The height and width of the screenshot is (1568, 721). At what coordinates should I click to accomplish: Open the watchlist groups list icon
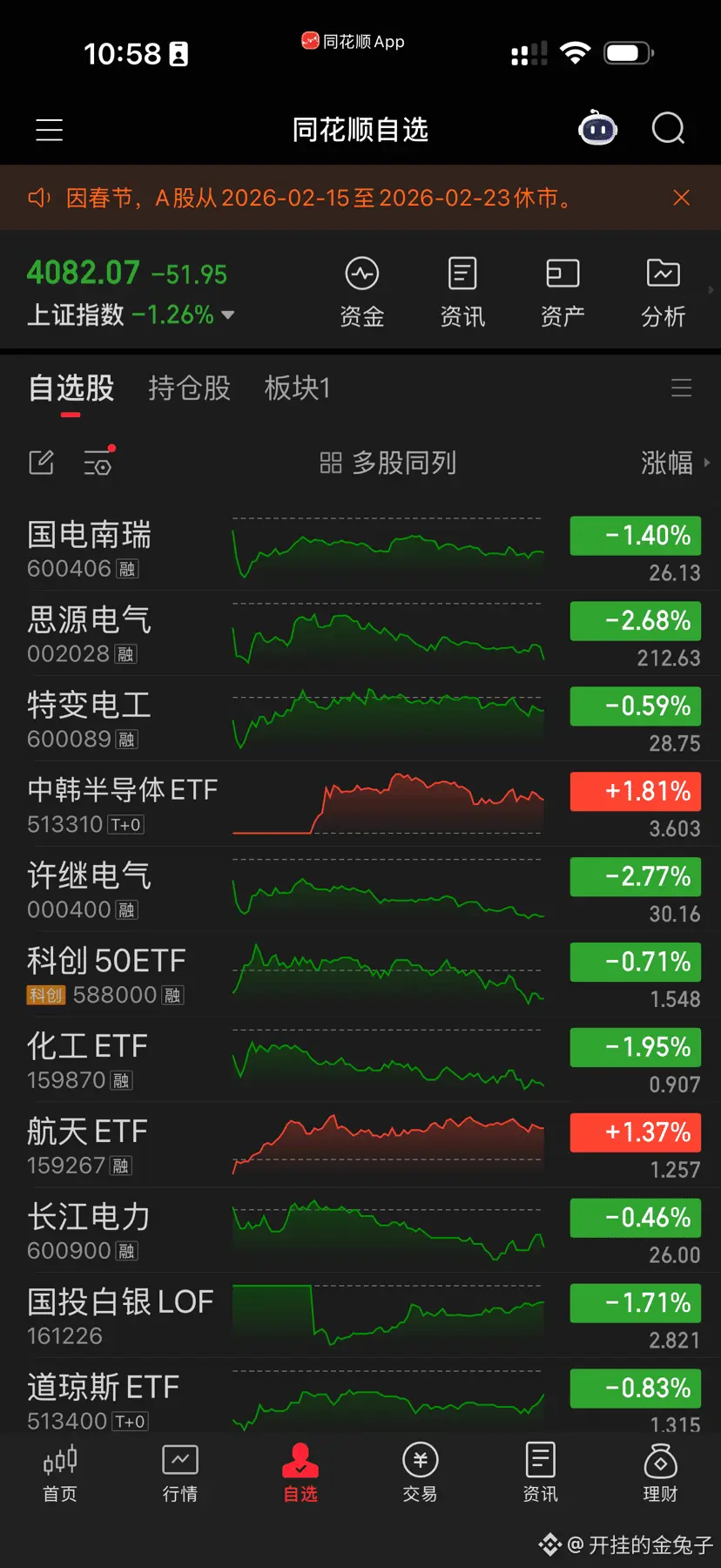(681, 388)
